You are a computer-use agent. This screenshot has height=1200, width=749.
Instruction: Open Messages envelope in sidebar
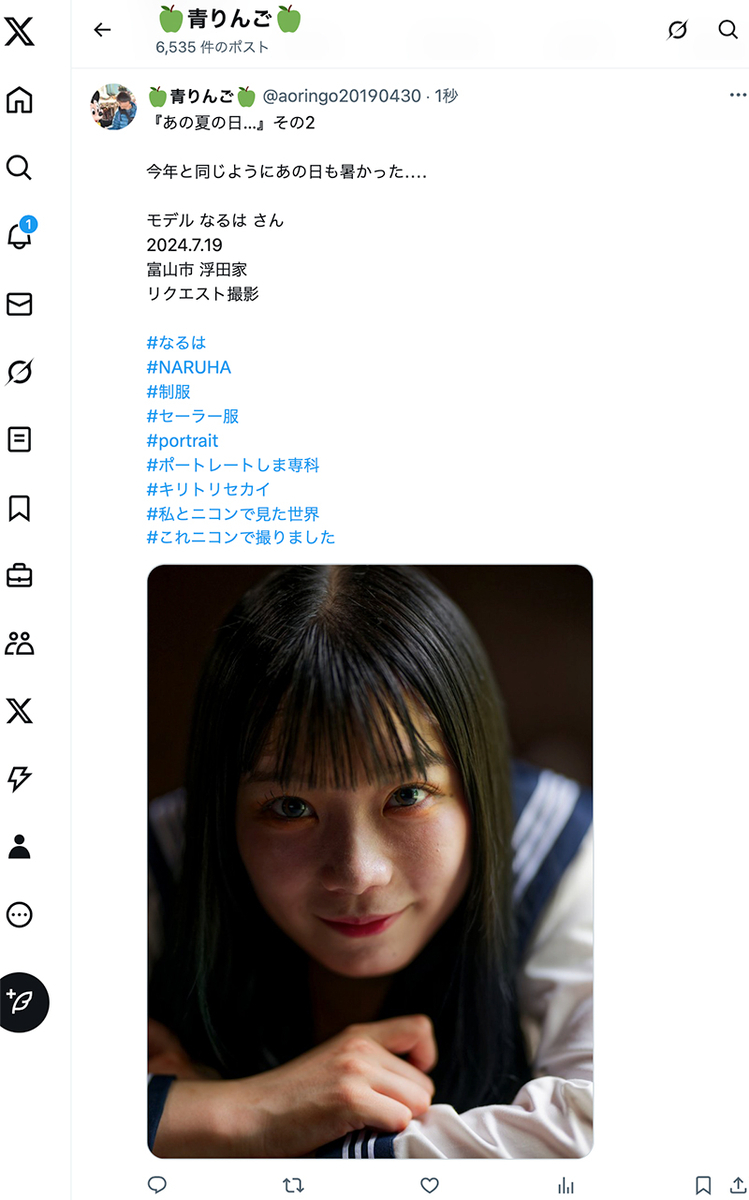click(x=19, y=304)
